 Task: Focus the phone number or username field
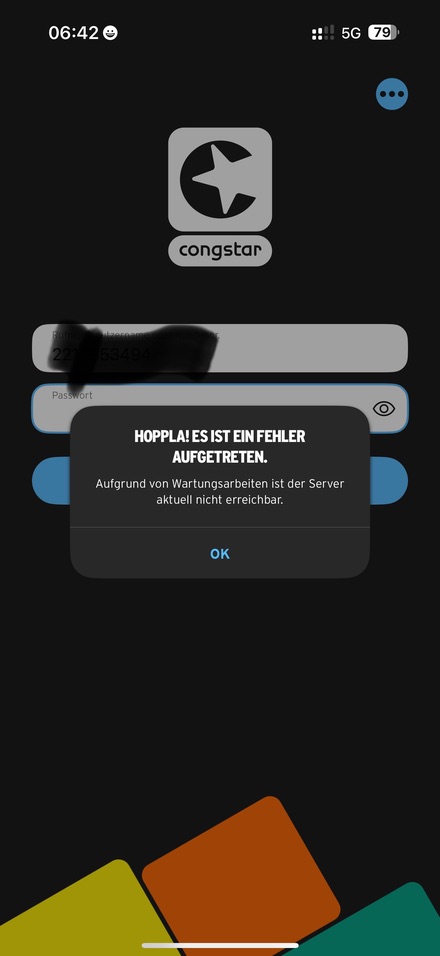point(219,348)
